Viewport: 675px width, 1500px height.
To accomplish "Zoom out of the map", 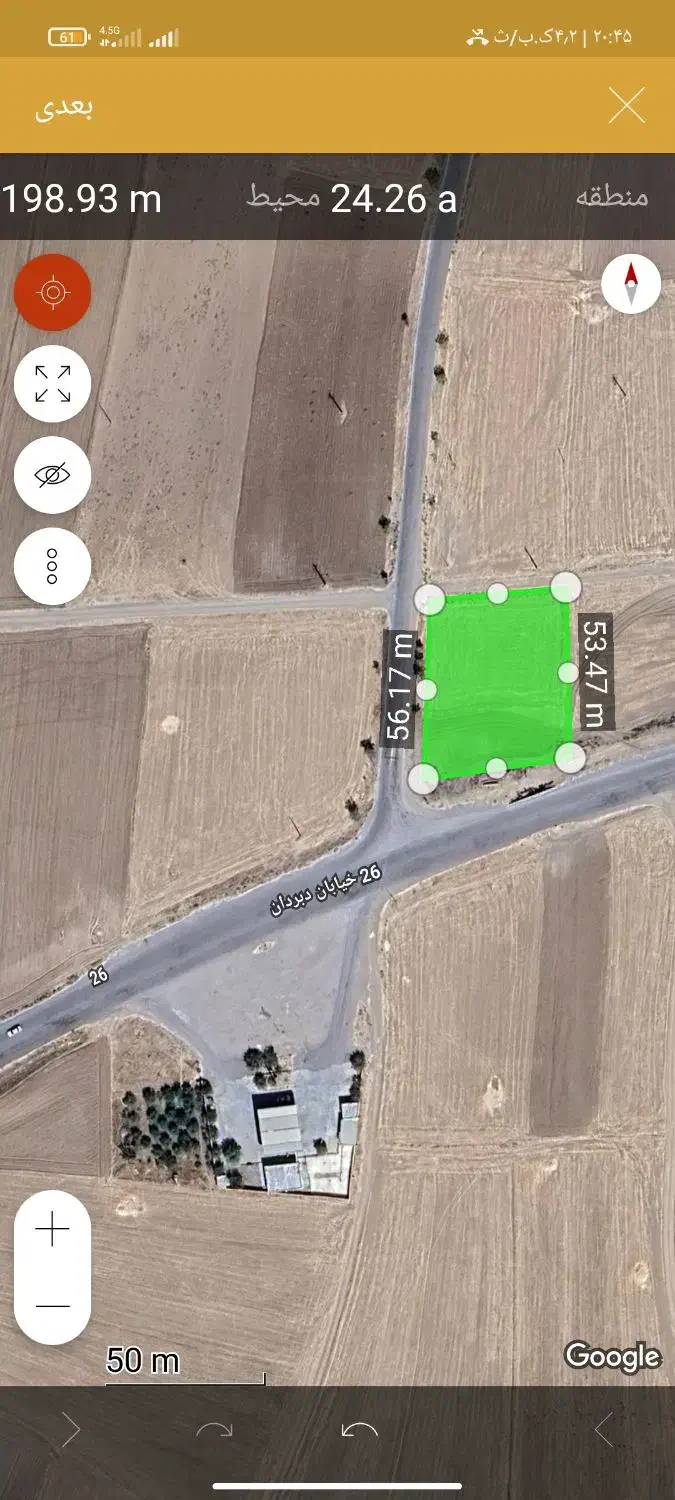I will (x=52, y=1305).
